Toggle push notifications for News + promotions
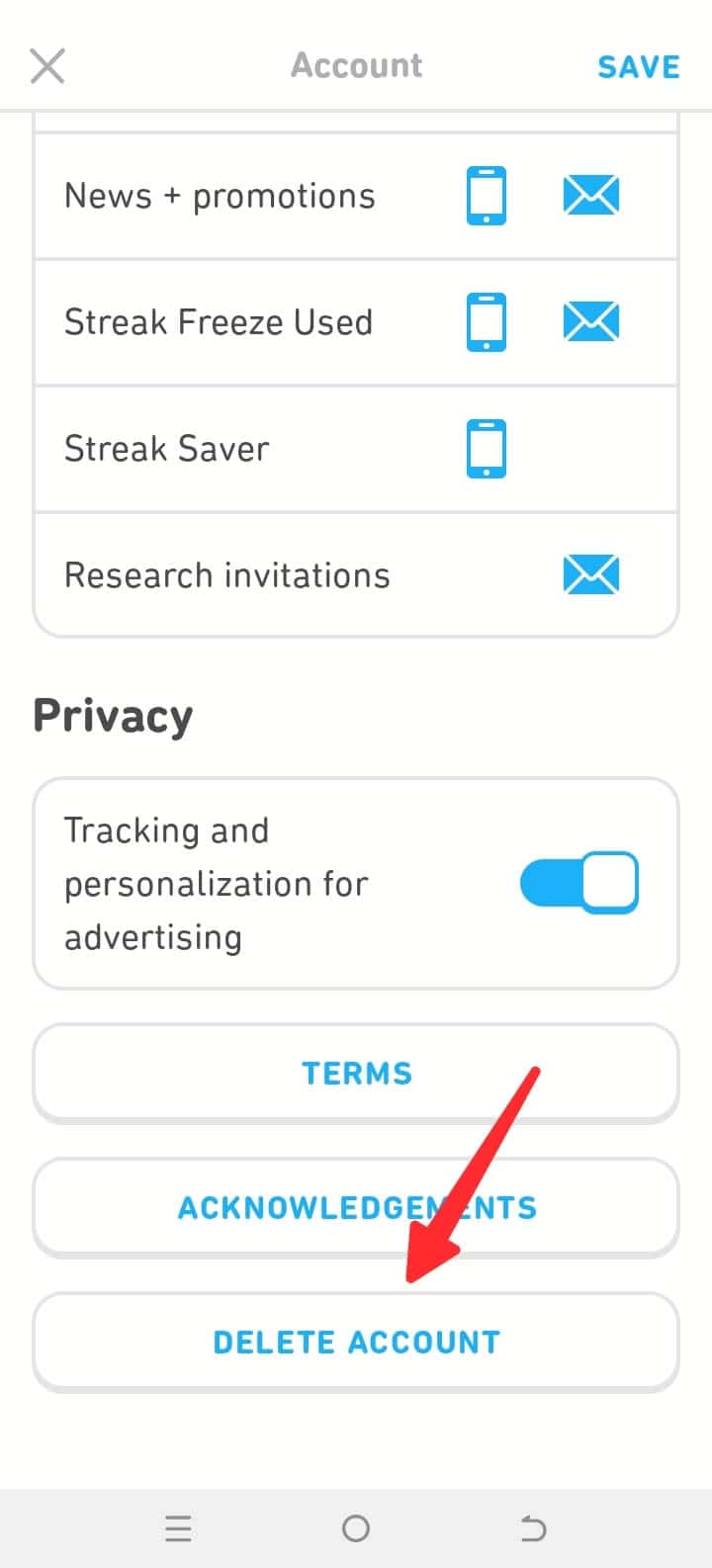 [x=487, y=196]
